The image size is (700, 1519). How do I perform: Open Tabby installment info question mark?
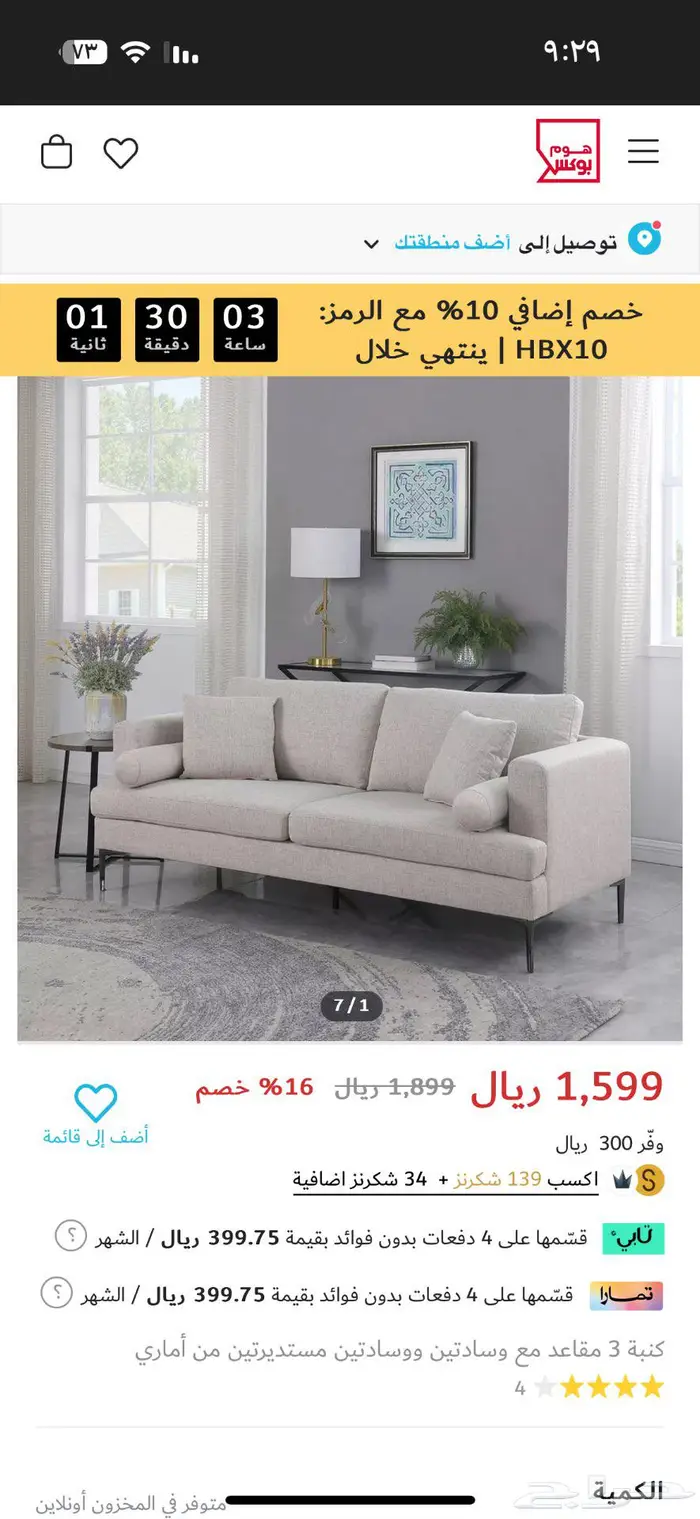(70, 1237)
